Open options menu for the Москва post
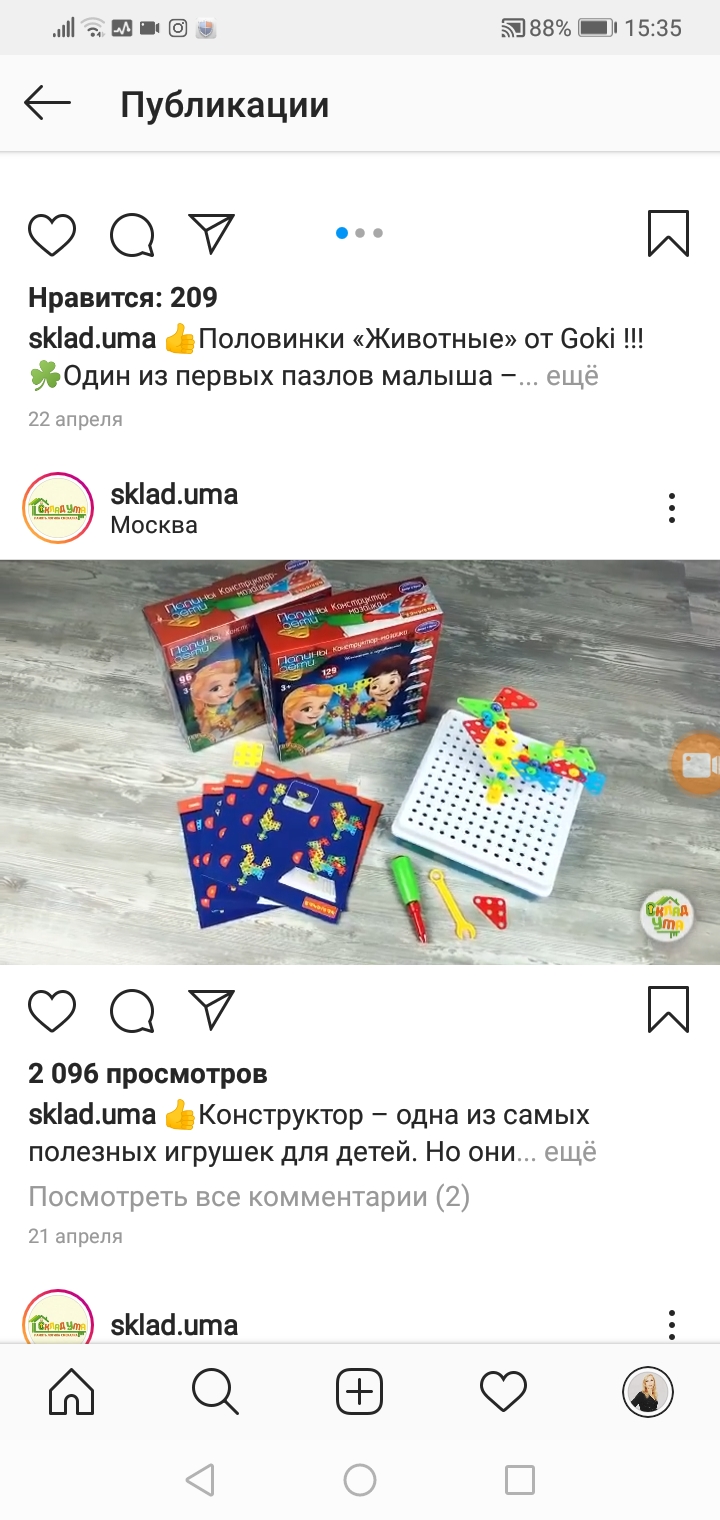This screenshot has width=720, height=1520. pos(672,507)
